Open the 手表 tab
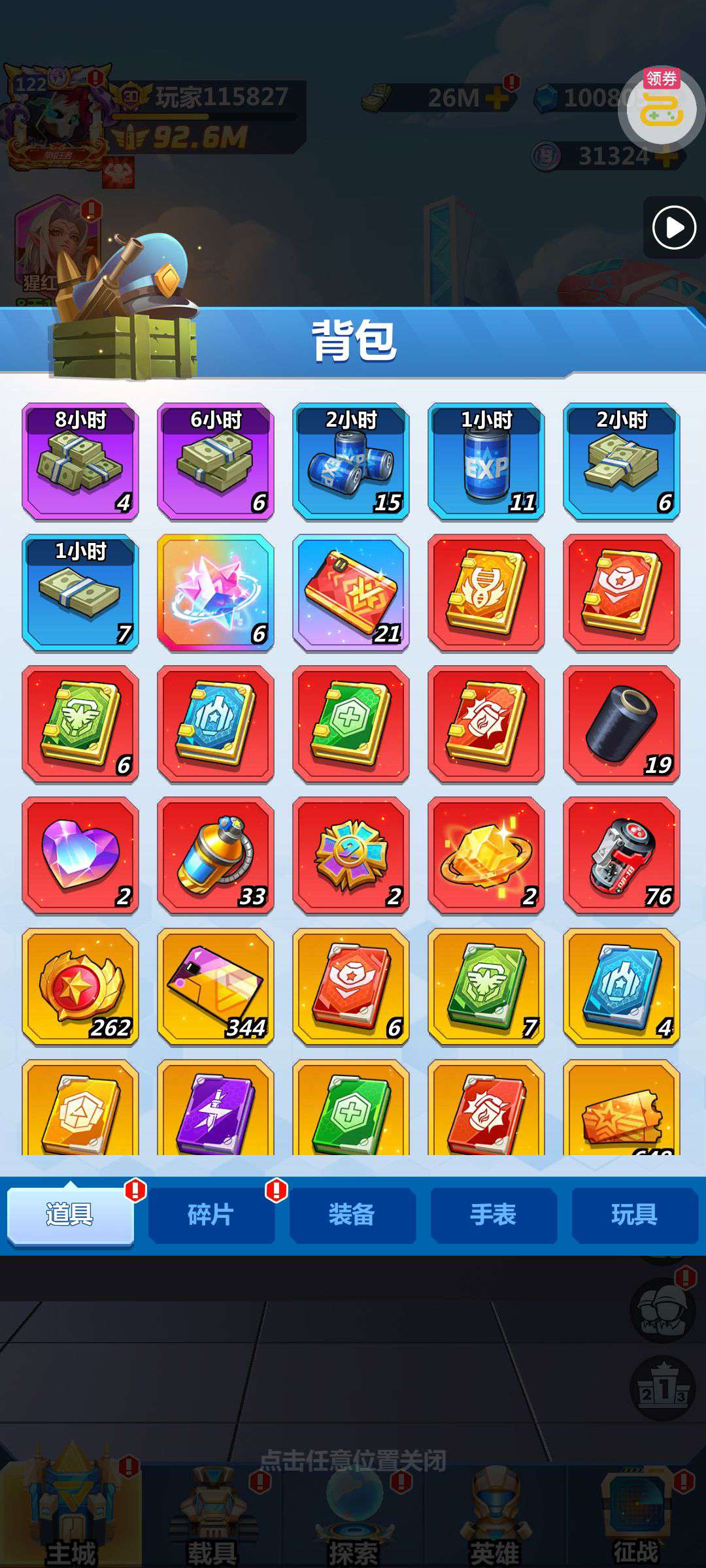The image size is (706, 1568). pyautogui.click(x=494, y=1215)
